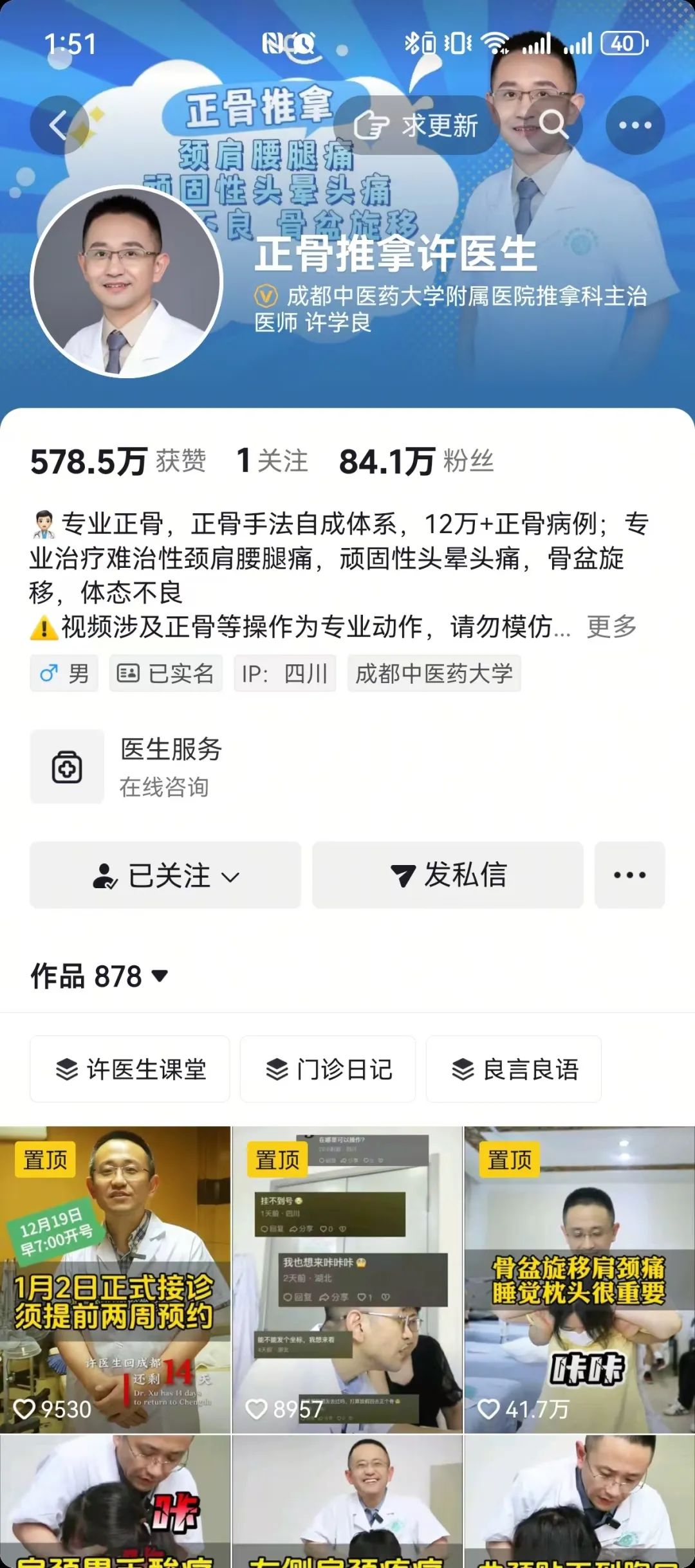Open the top-right overflow menu
The image size is (695, 1568).
pos(635,125)
